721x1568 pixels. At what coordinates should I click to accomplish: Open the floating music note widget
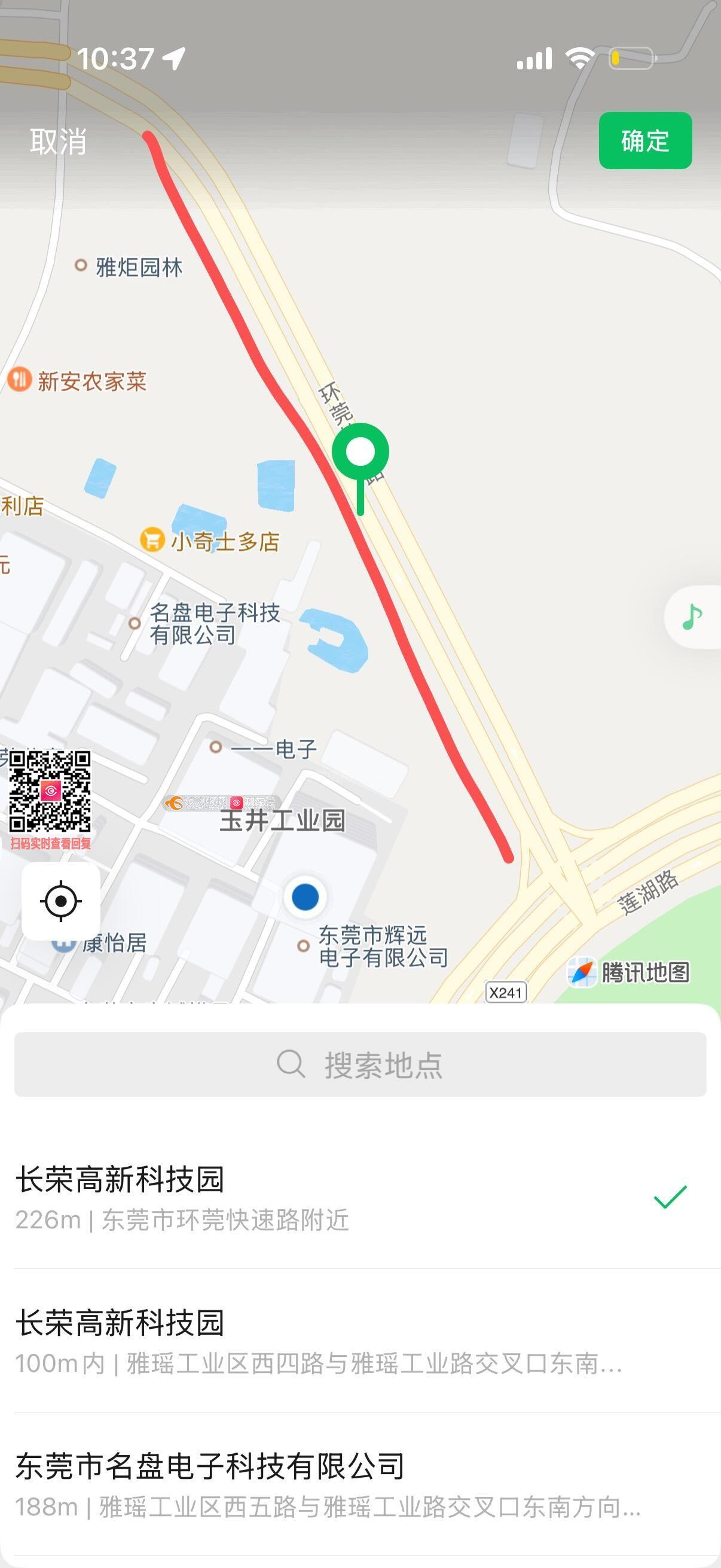coord(692,617)
